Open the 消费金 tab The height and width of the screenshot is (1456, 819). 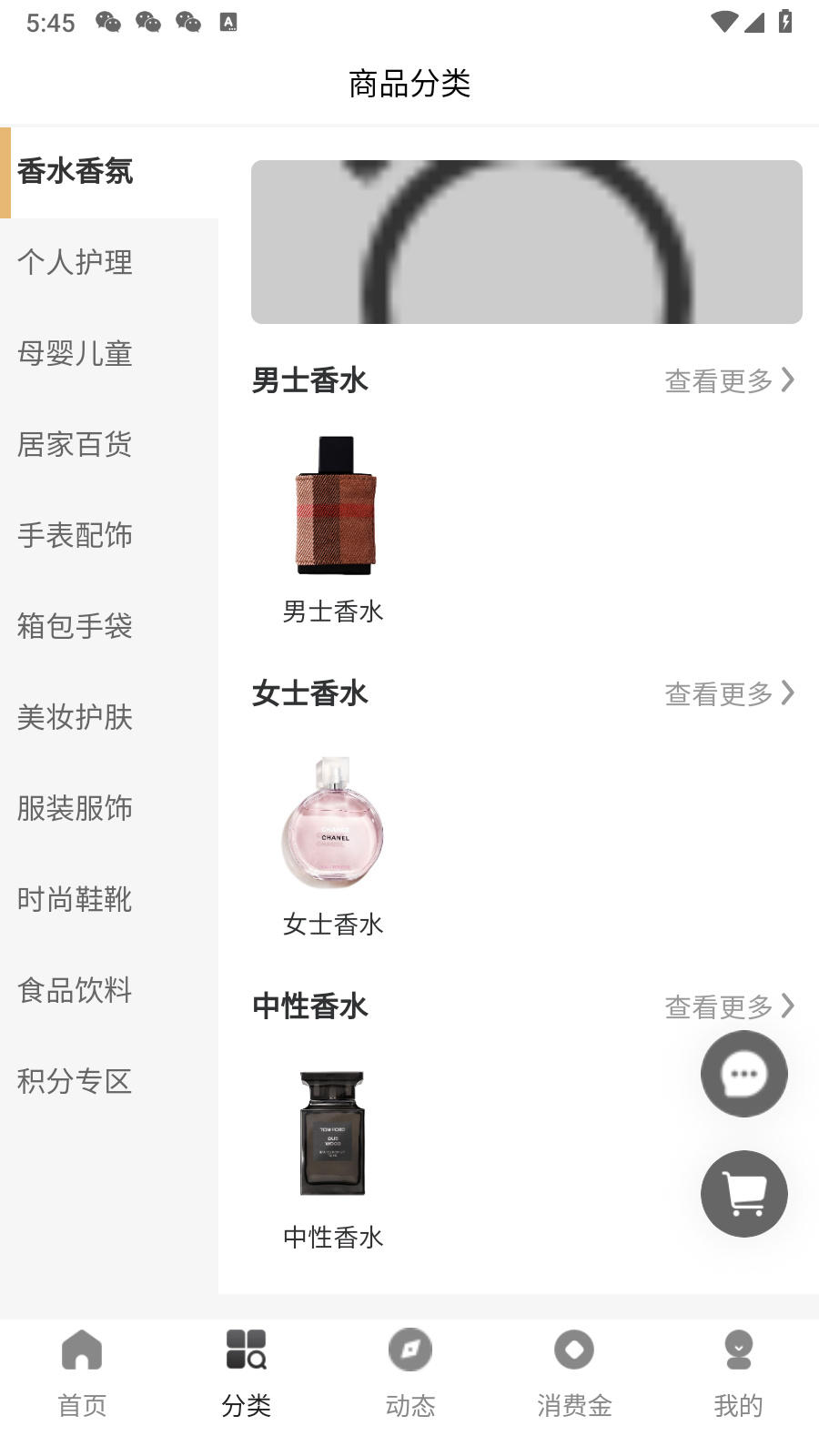(573, 1374)
